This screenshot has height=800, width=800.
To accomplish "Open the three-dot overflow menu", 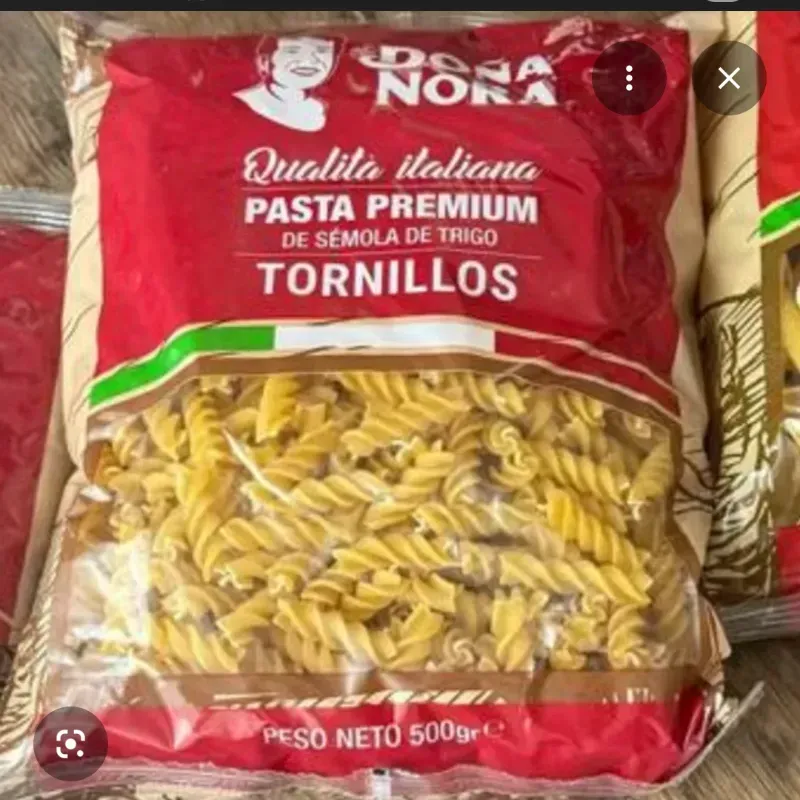I will pos(629,78).
